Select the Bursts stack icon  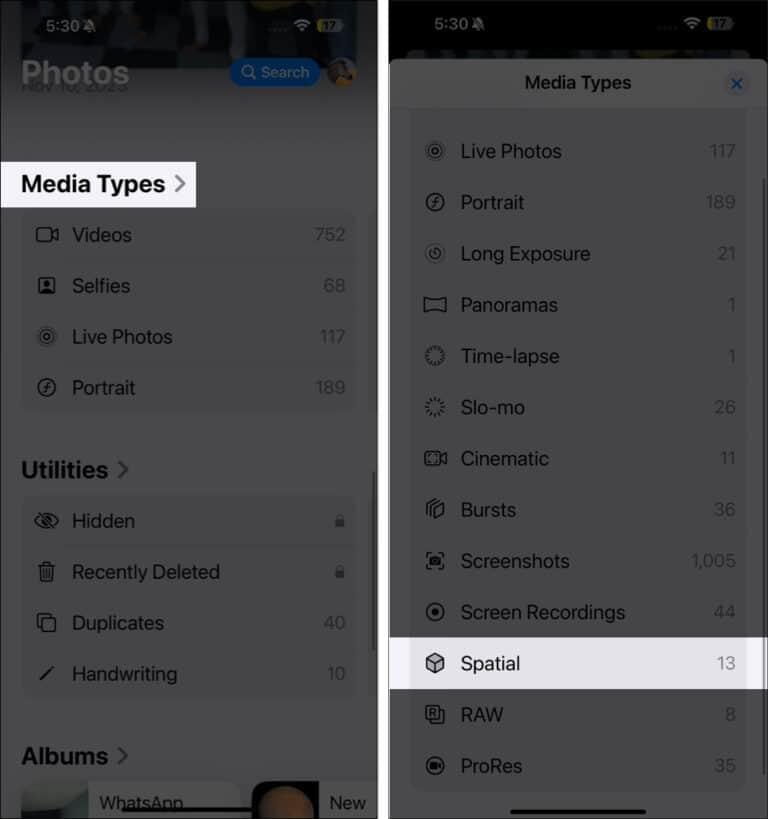[434, 510]
